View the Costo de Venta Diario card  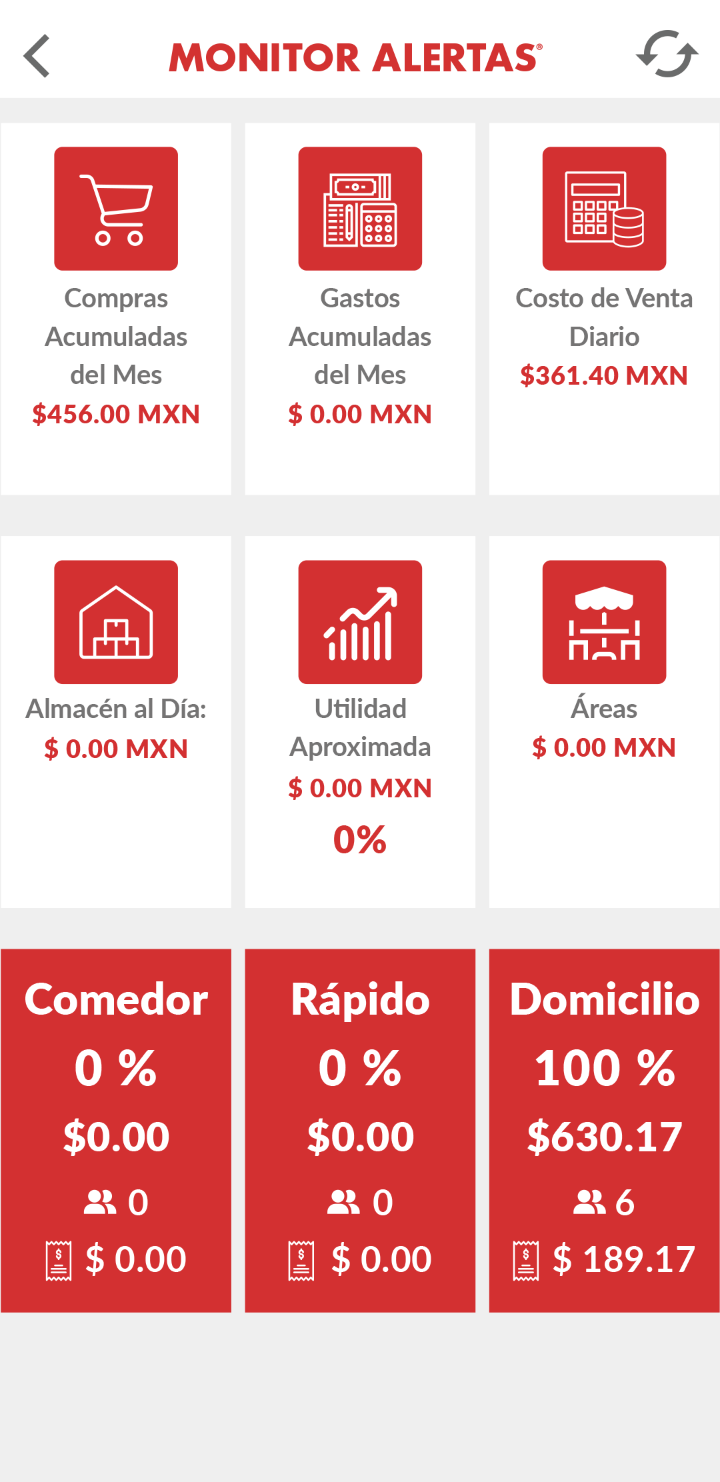604,309
